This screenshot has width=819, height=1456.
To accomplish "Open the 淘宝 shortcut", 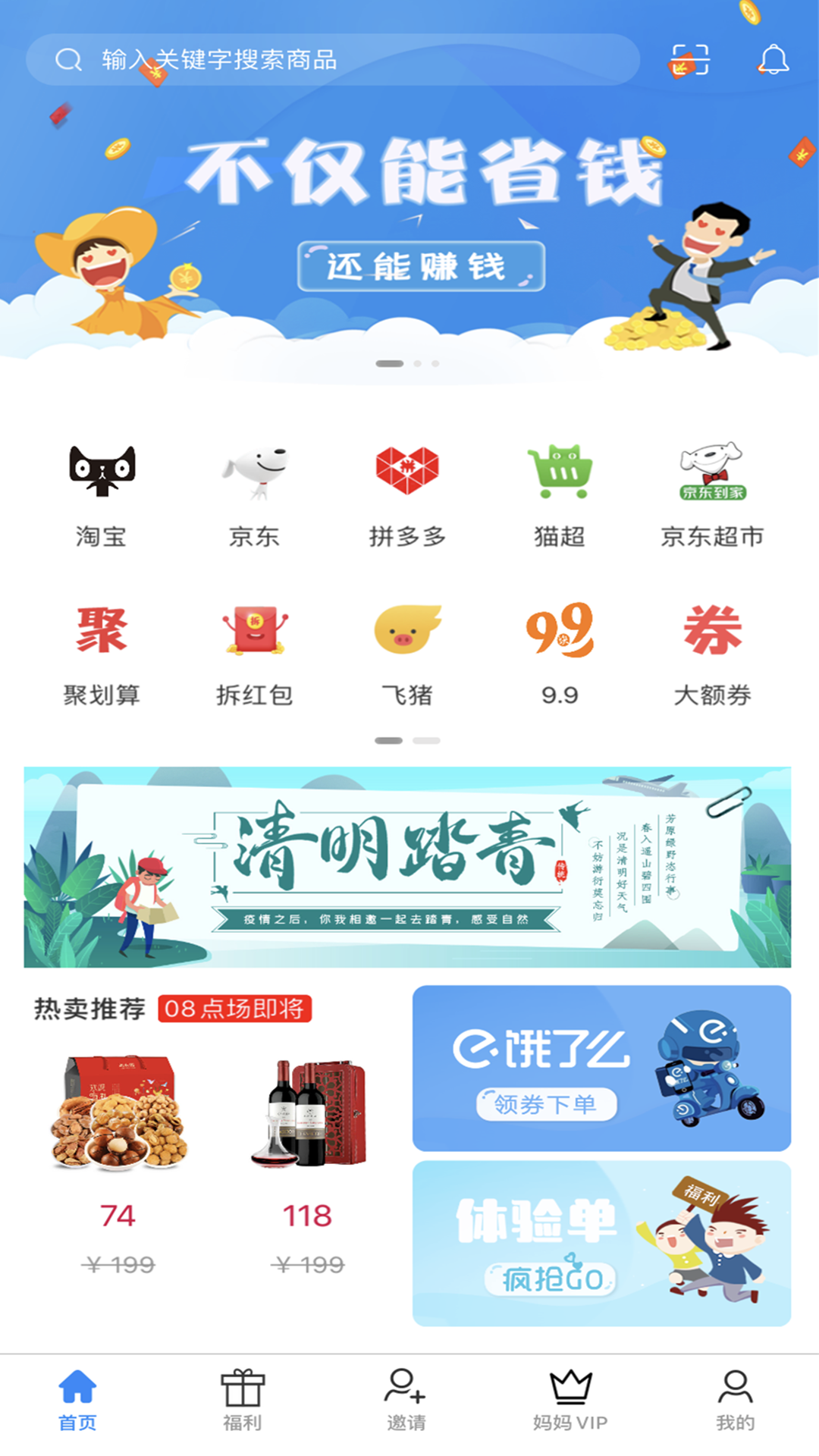I will click(x=102, y=493).
